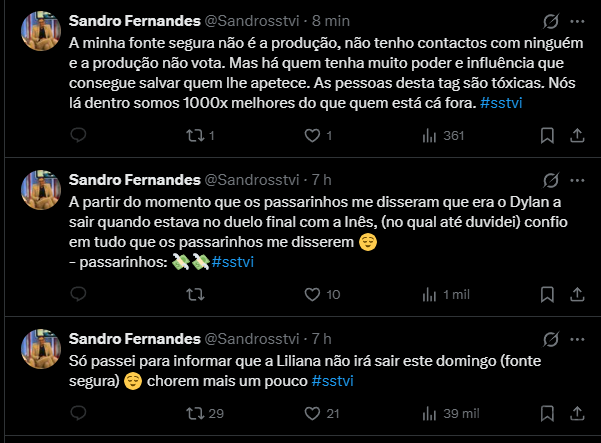Like the passarinhos tweet about Dylan
The image size is (601, 443).
312,294
